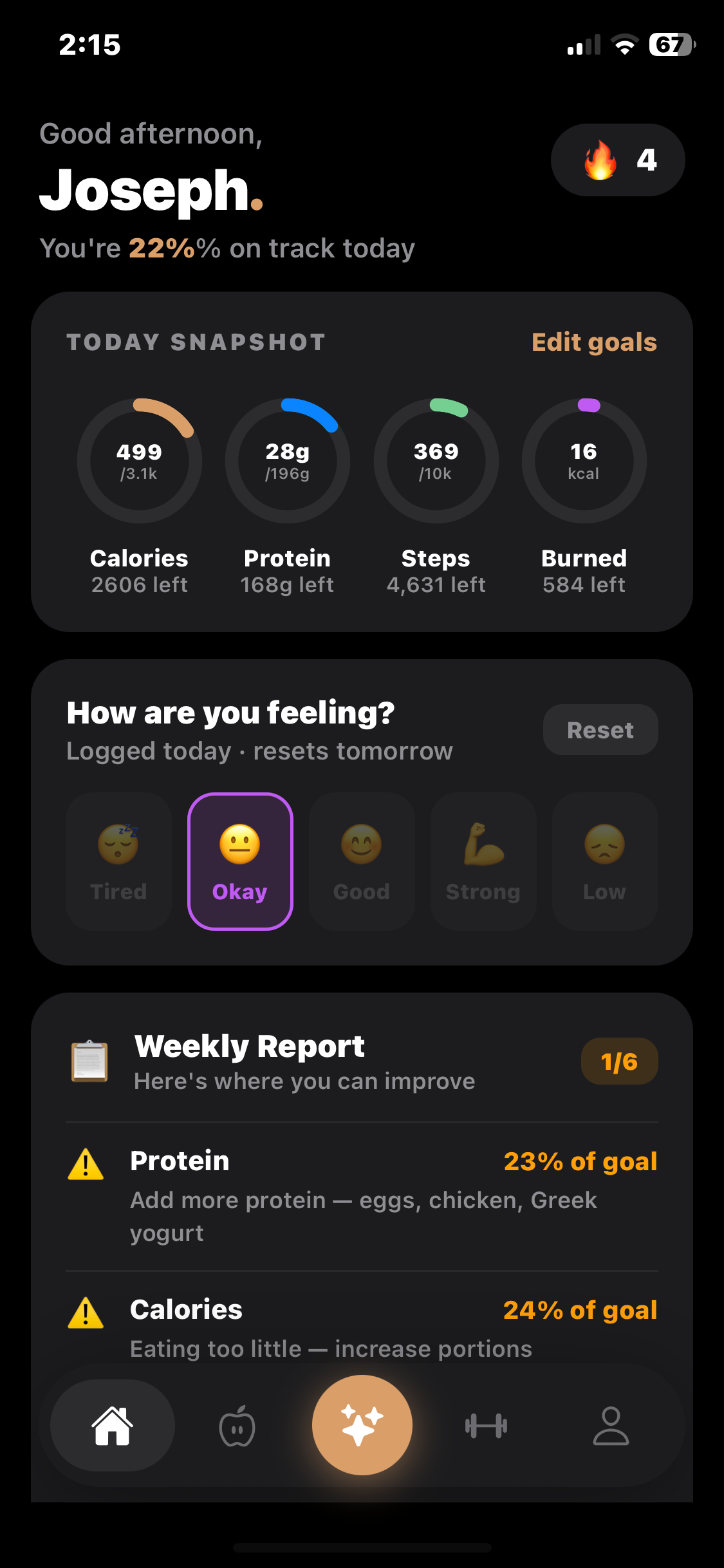
Task: Tap Edit goals link
Action: coord(594,342)
